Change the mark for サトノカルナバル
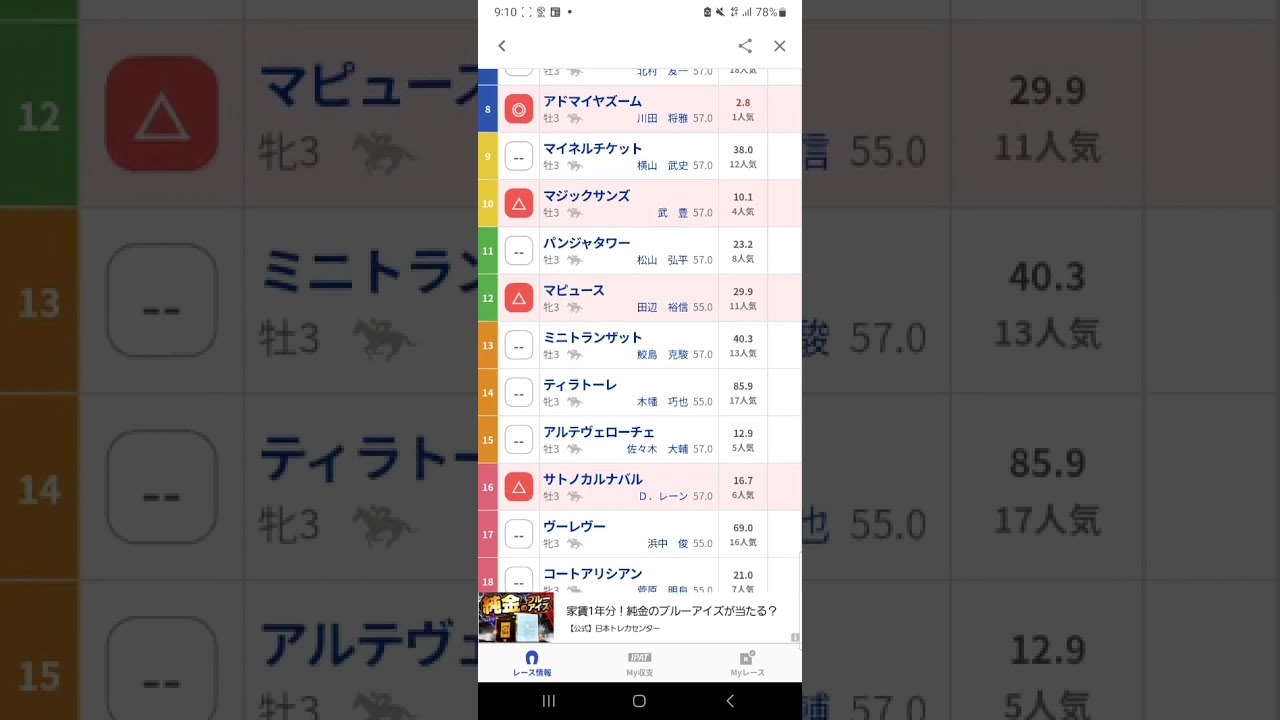This screenshot has height=720, width=1280. pos(518,487)
